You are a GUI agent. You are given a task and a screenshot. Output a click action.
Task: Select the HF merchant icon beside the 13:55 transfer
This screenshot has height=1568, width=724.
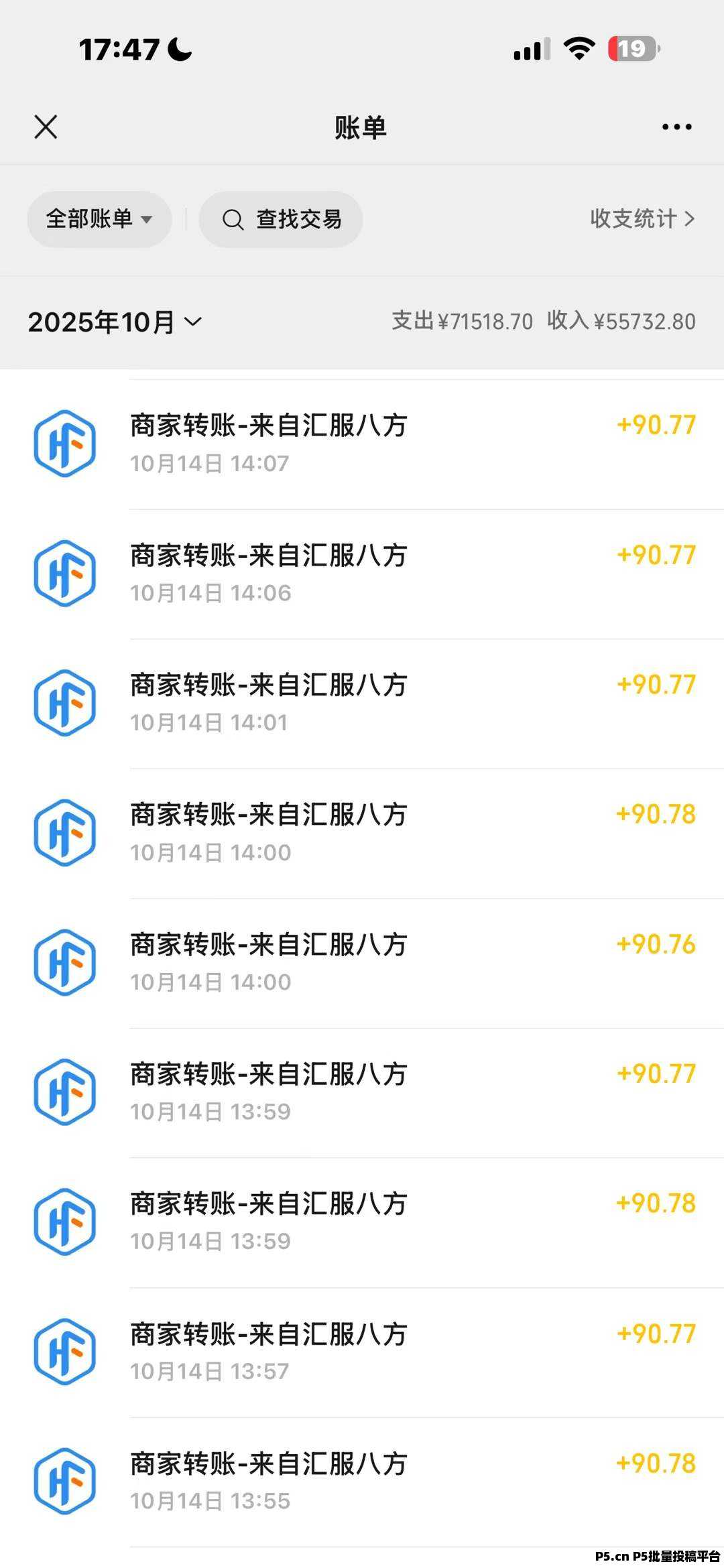click(64, 1481)
